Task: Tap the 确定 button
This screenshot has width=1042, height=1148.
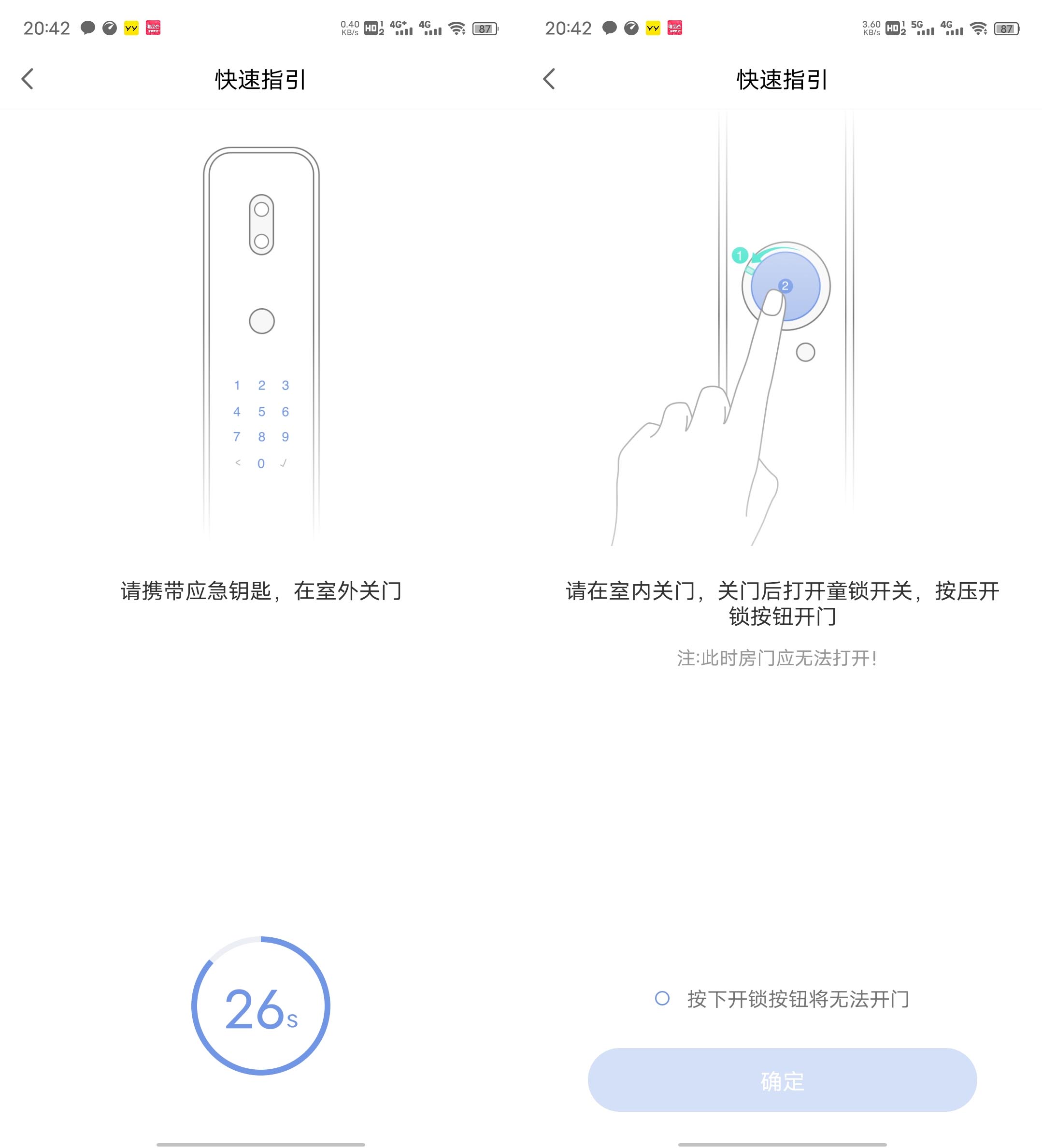Action: point(782,1080)
